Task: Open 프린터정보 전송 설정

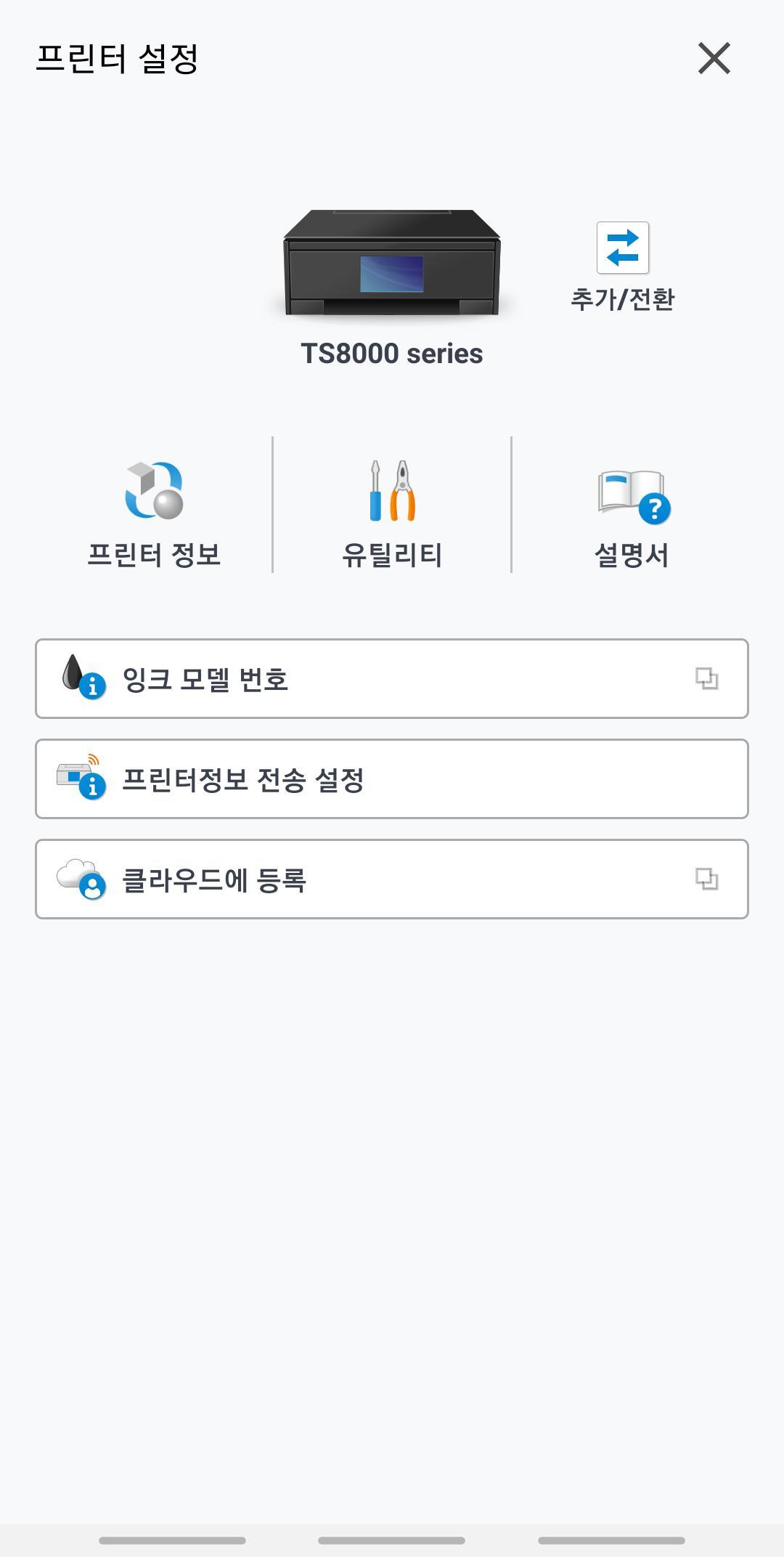Action: 392,779
